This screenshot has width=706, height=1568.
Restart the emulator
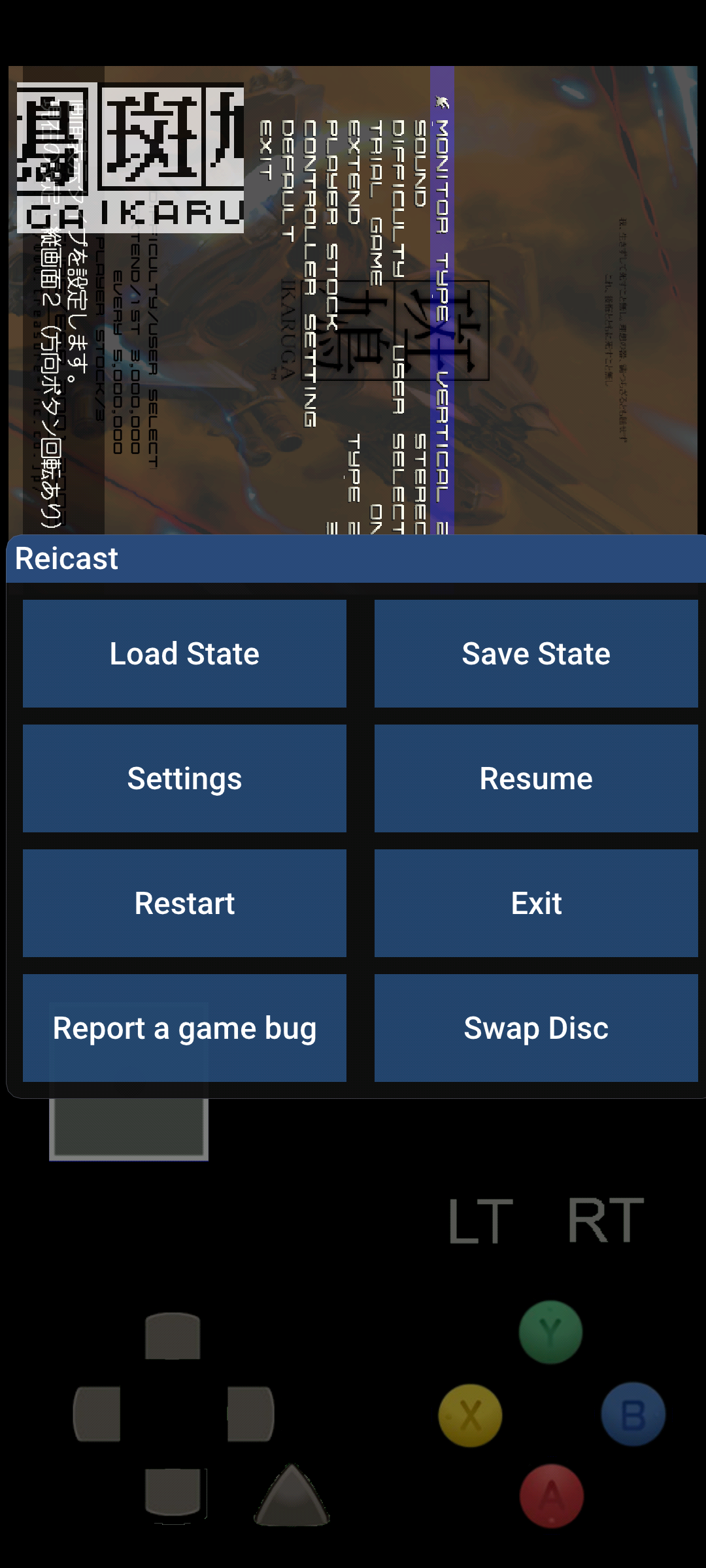coord(184,902)
